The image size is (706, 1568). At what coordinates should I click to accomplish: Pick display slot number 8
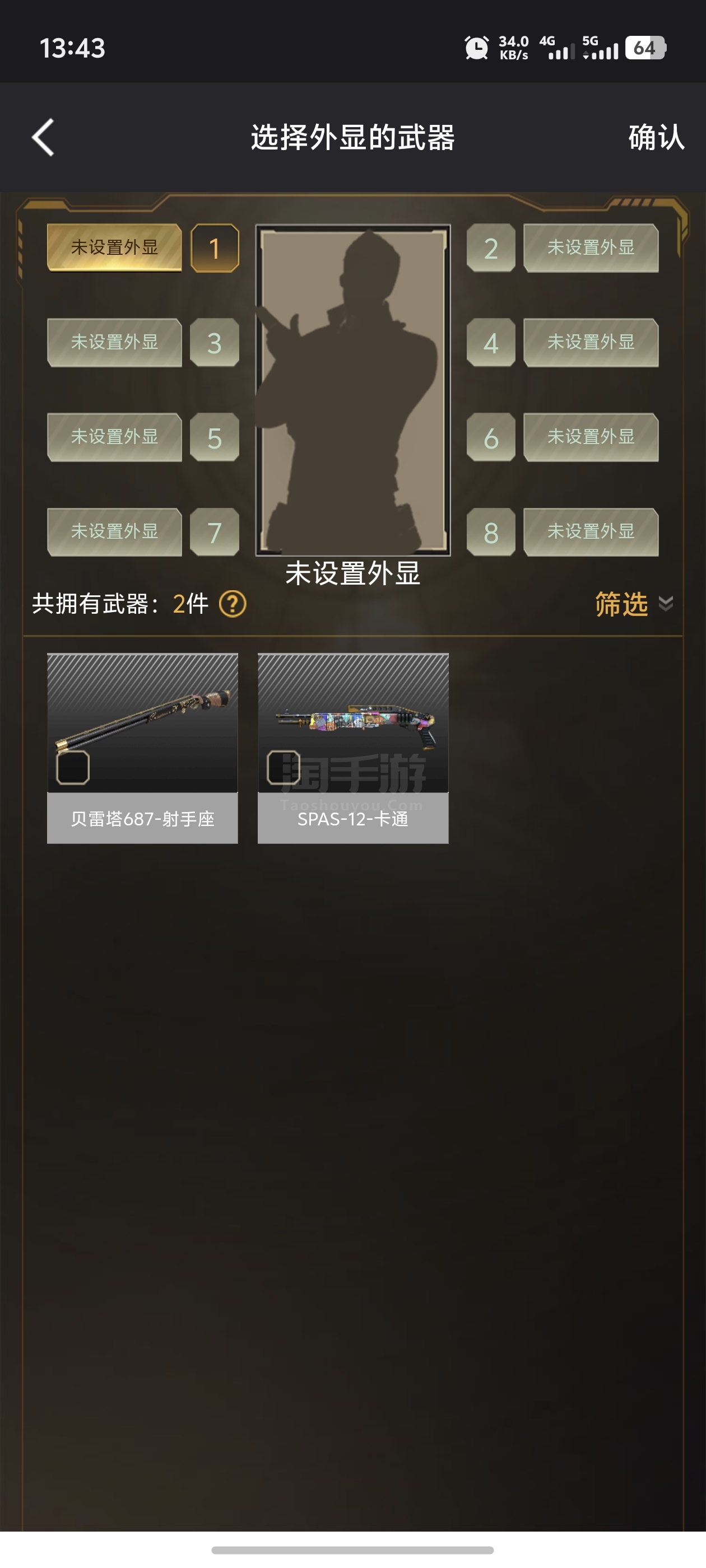click(x=491, y=532)
